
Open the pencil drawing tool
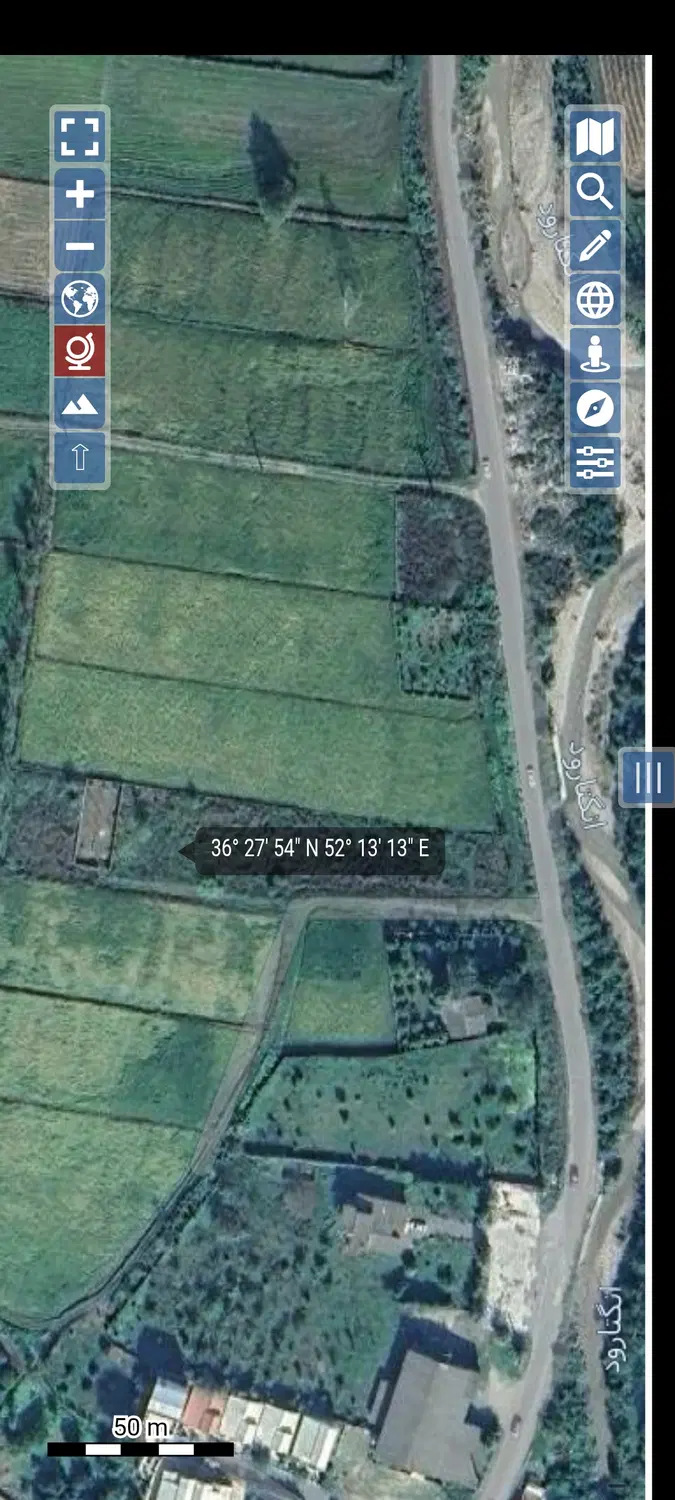click(x=595, y=245)
